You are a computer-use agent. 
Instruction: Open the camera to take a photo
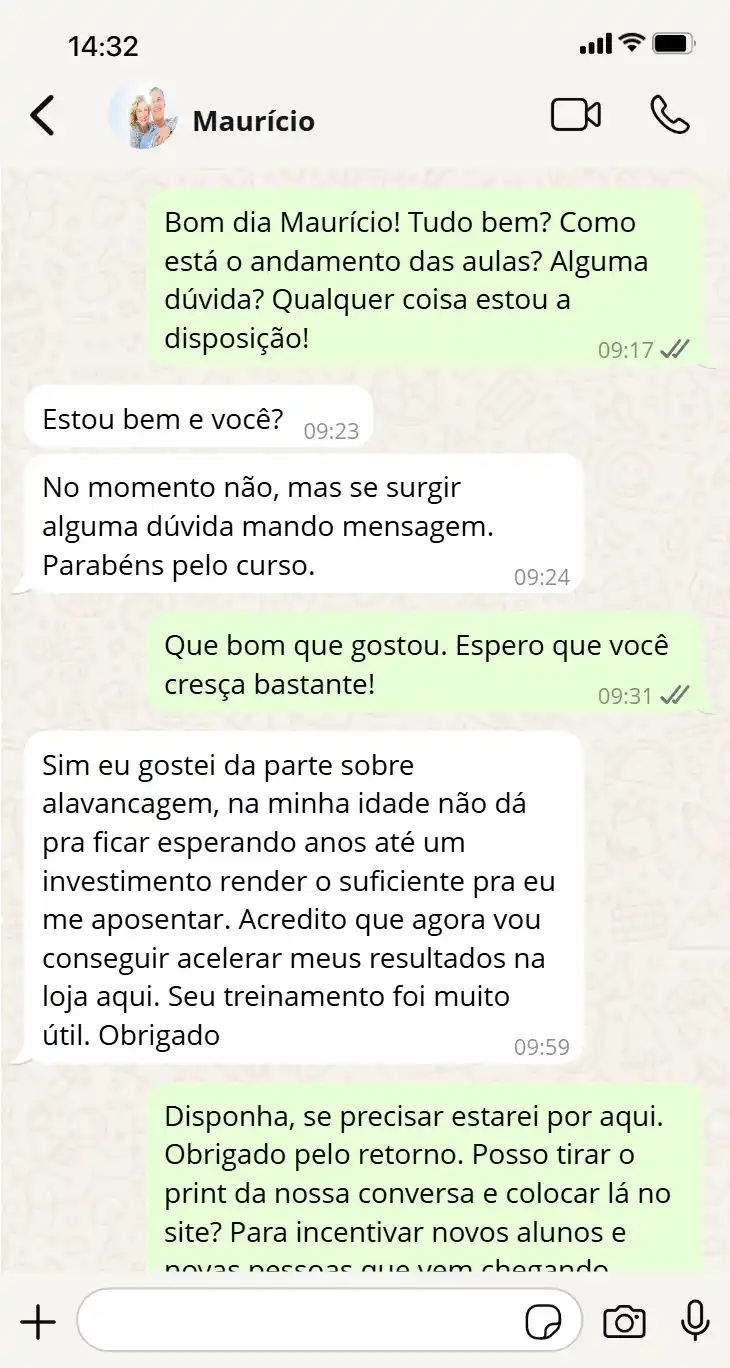[624, 1322]
